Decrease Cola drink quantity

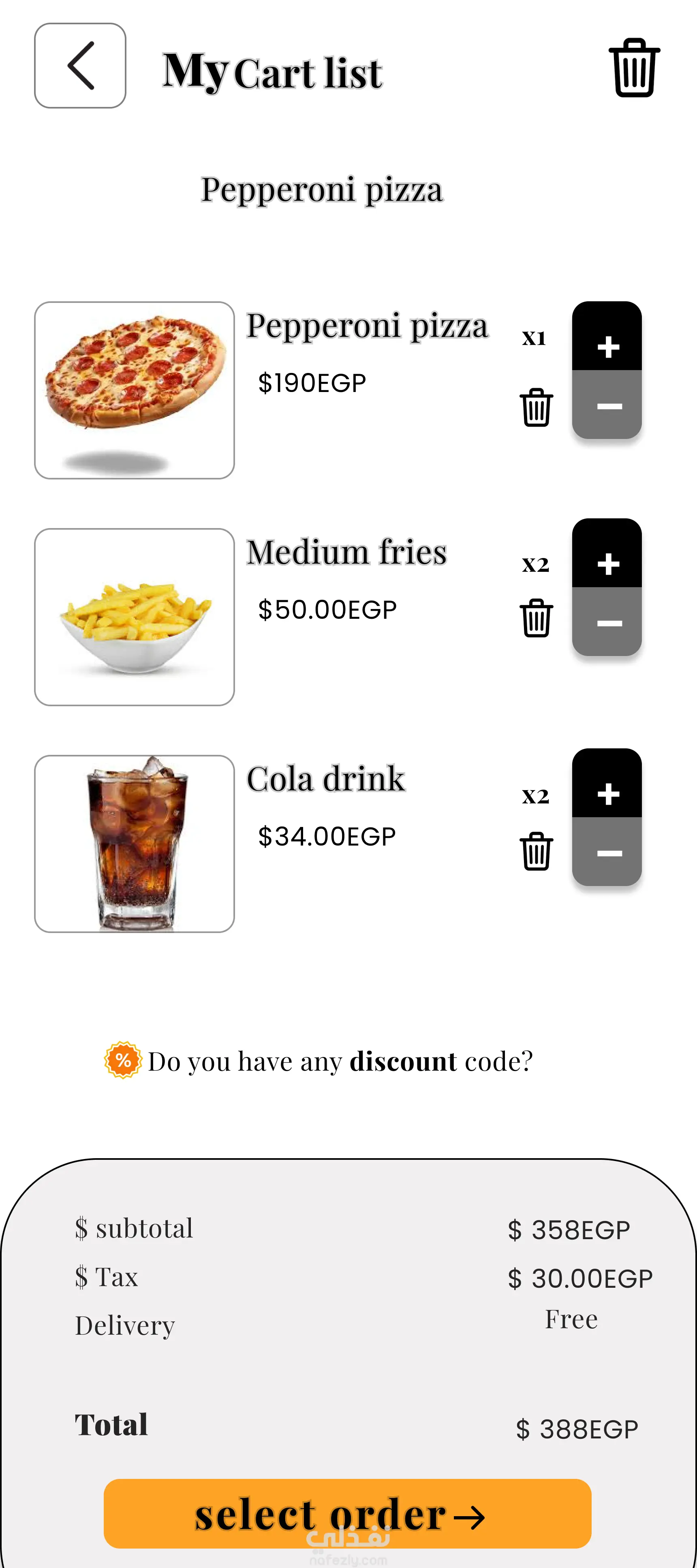607,852
